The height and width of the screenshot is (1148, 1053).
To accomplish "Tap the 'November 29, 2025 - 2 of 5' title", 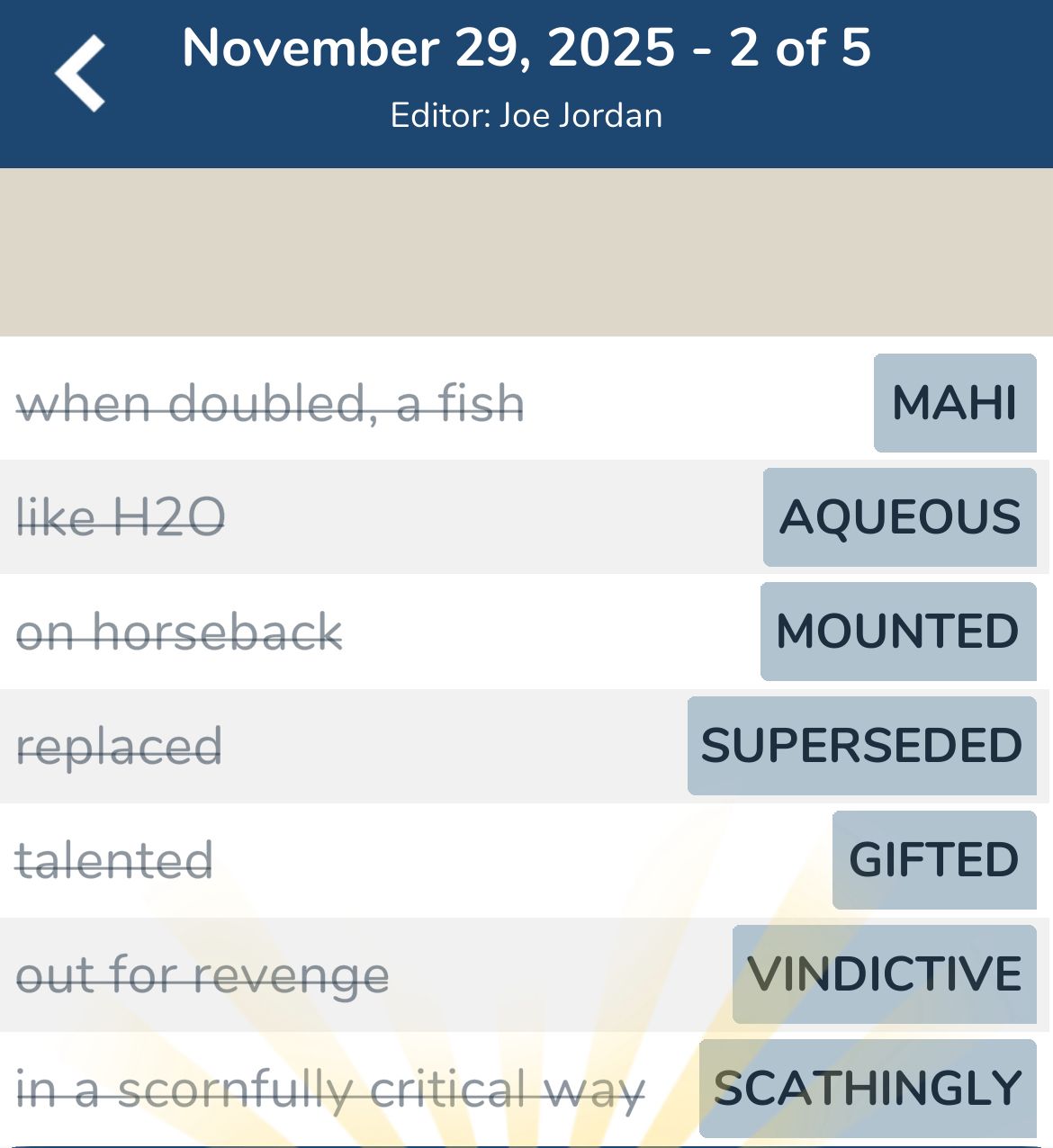I will coord(526,51).
